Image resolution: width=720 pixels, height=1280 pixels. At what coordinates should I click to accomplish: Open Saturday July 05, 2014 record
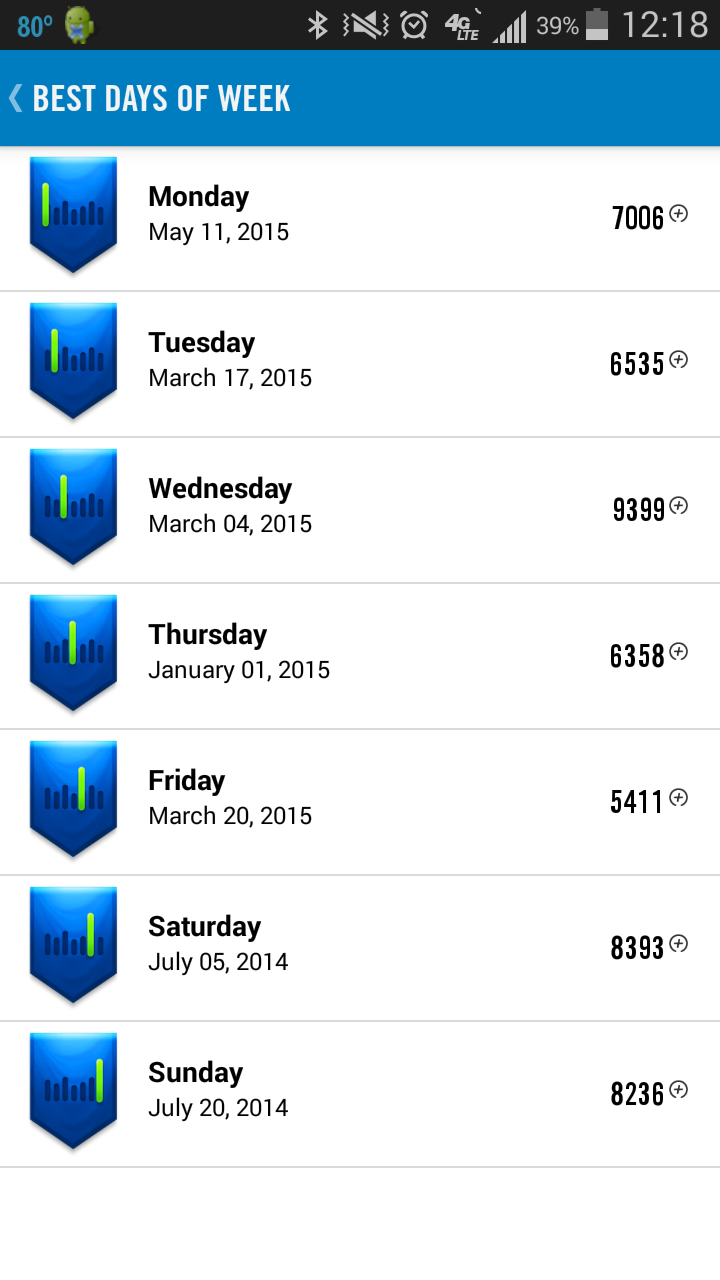[360, 948]
